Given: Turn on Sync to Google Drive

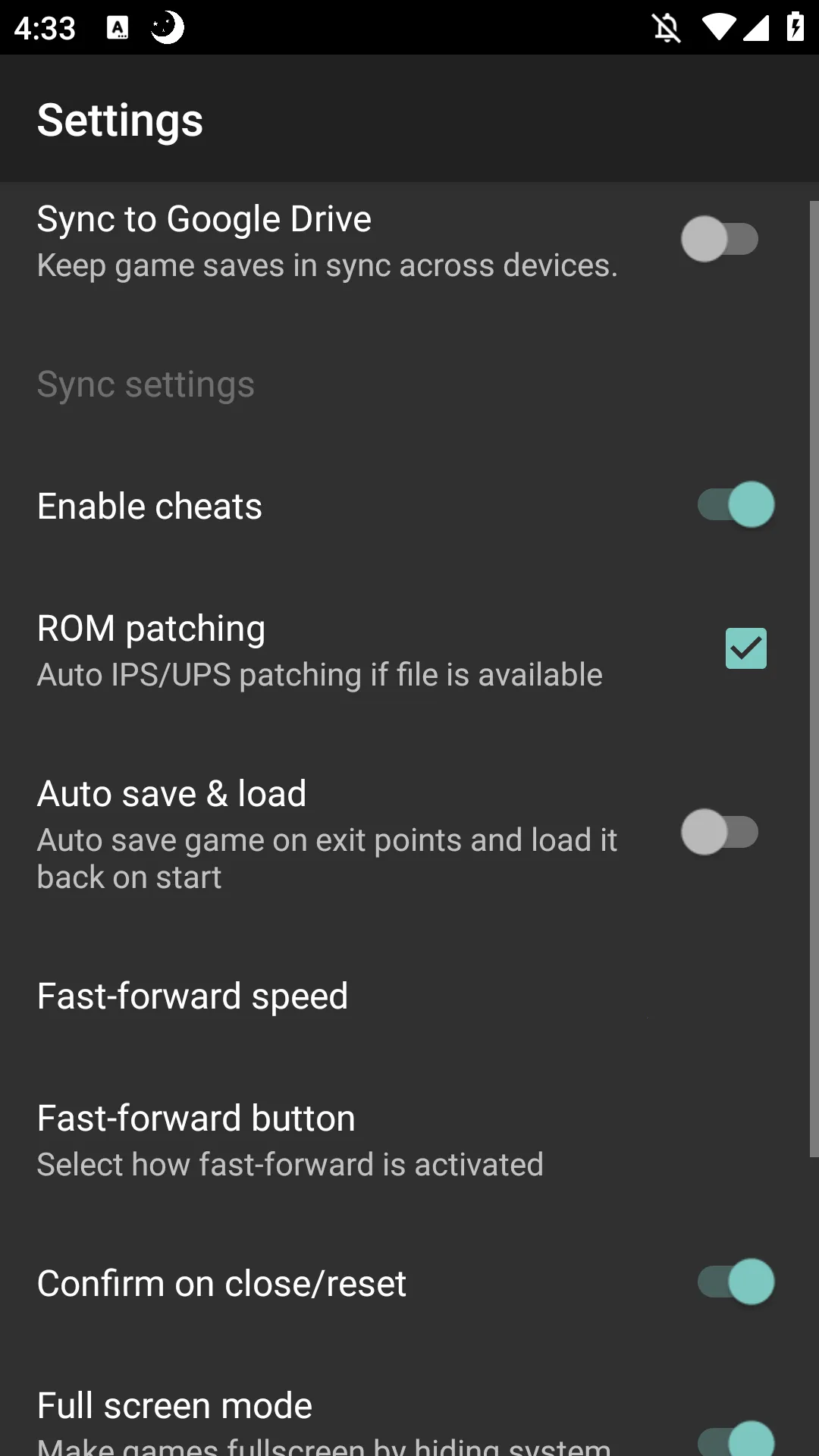Looking at the screenshot, I should [x=719, y=240].
